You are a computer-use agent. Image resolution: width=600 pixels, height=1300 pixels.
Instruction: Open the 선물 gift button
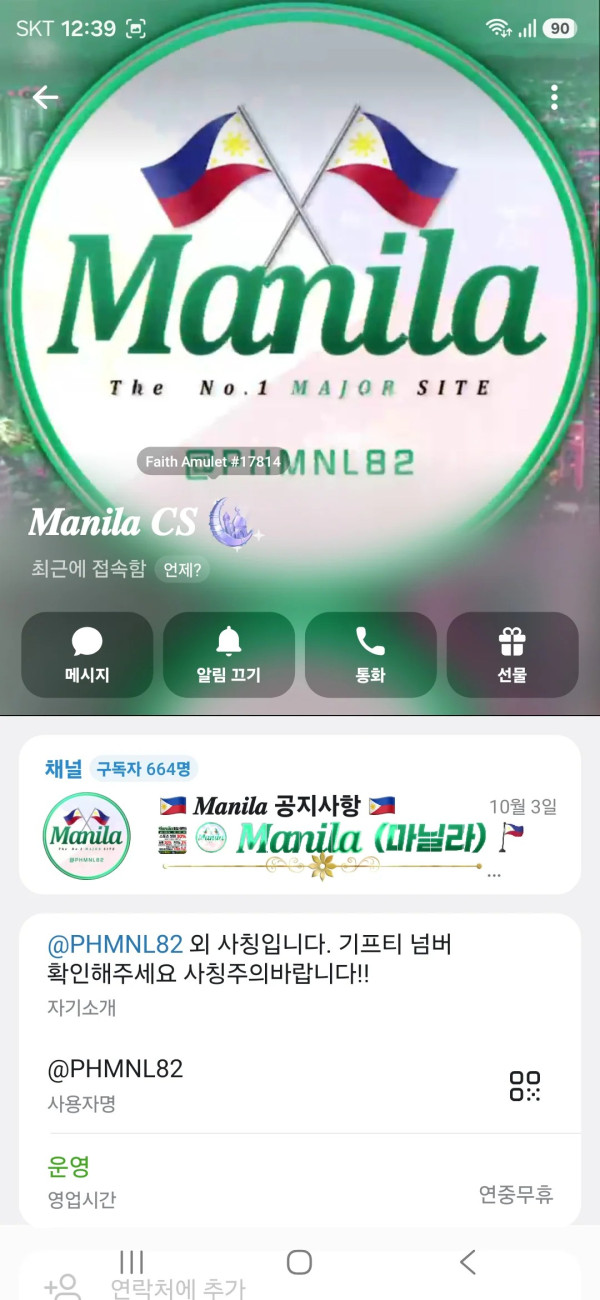point(512,655)
